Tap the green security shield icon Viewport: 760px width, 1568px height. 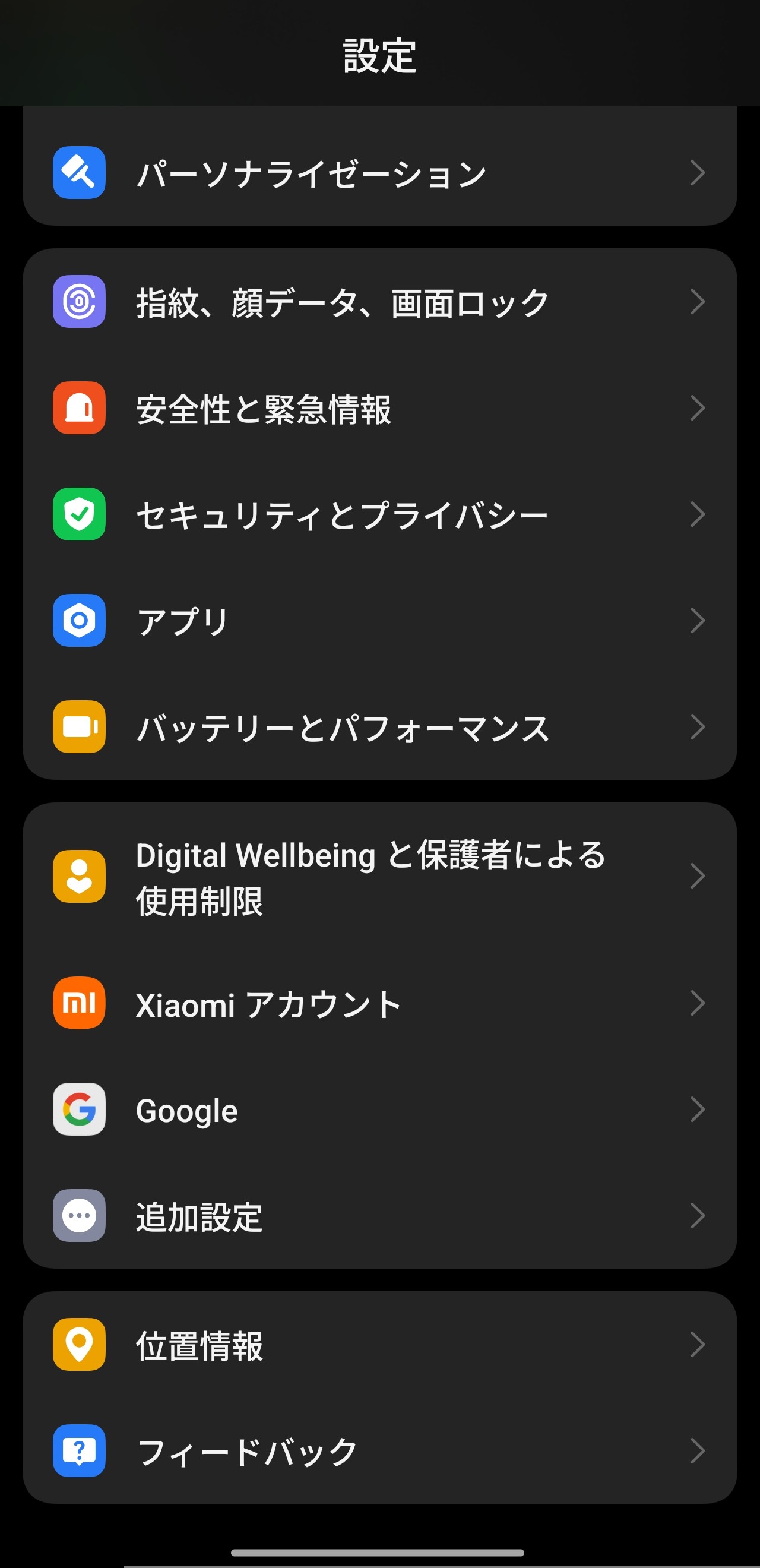coord(78,514)
